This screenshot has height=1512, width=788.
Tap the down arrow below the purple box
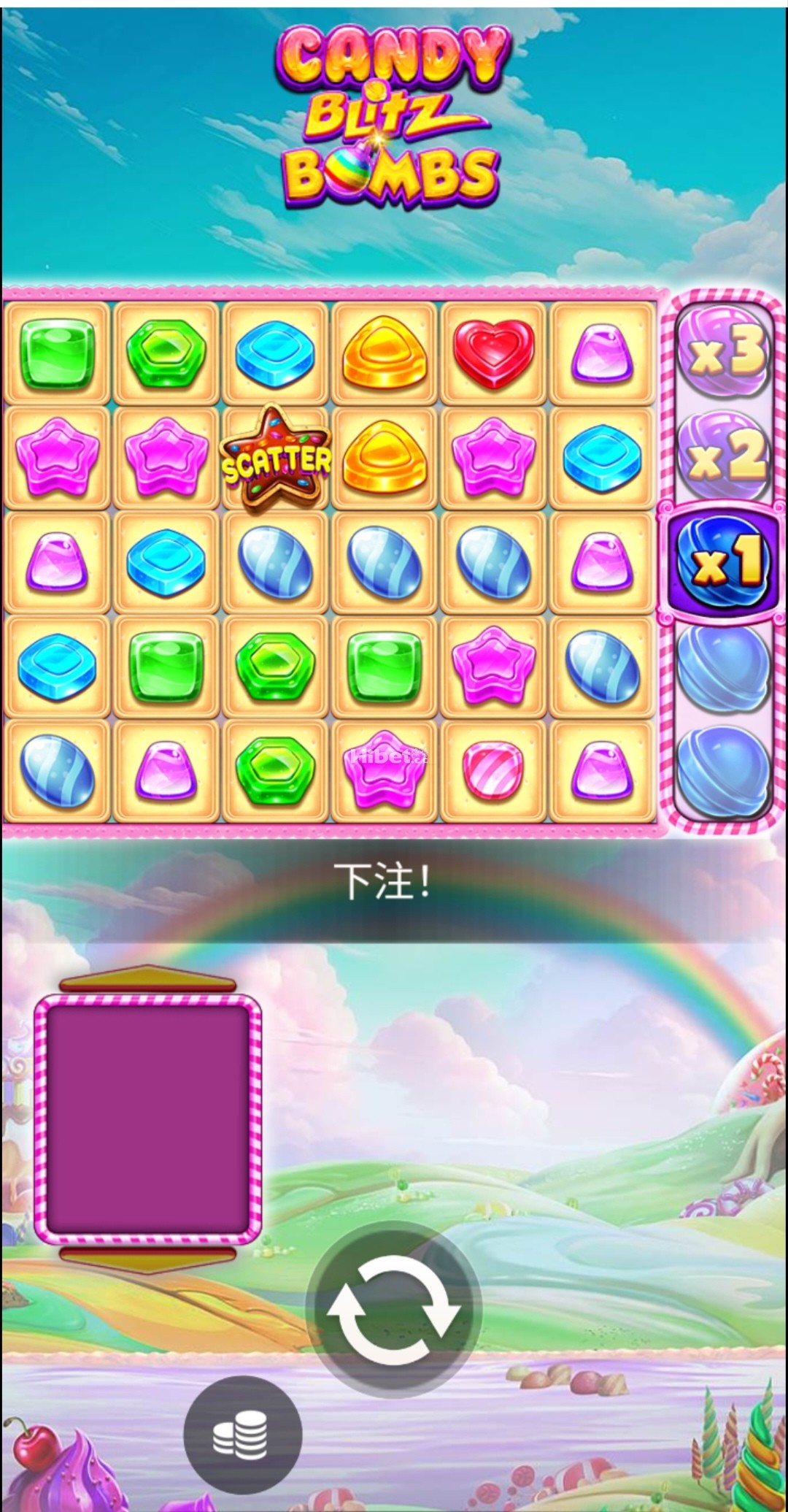[148, 1256]
